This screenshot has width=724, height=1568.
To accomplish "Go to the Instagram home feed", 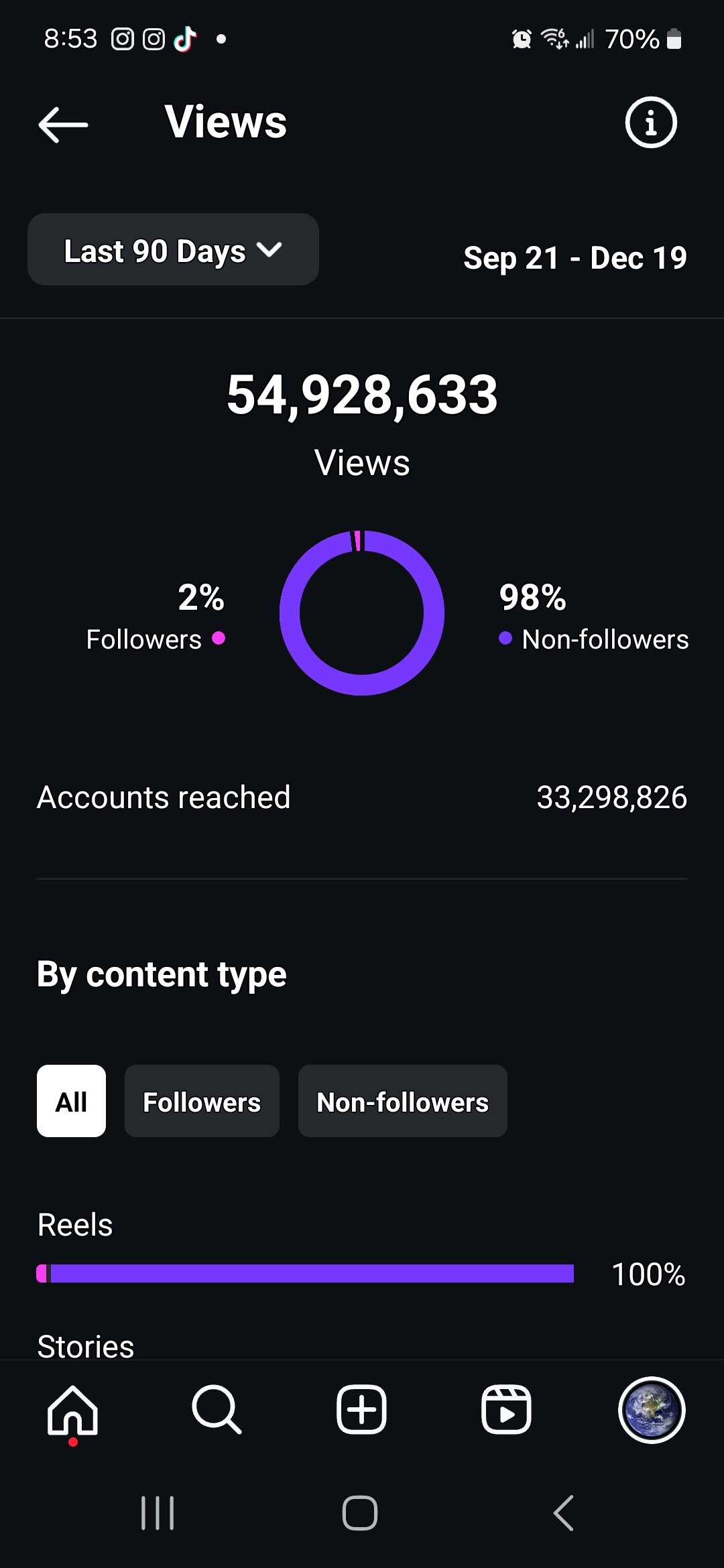I will point(72,1410).
